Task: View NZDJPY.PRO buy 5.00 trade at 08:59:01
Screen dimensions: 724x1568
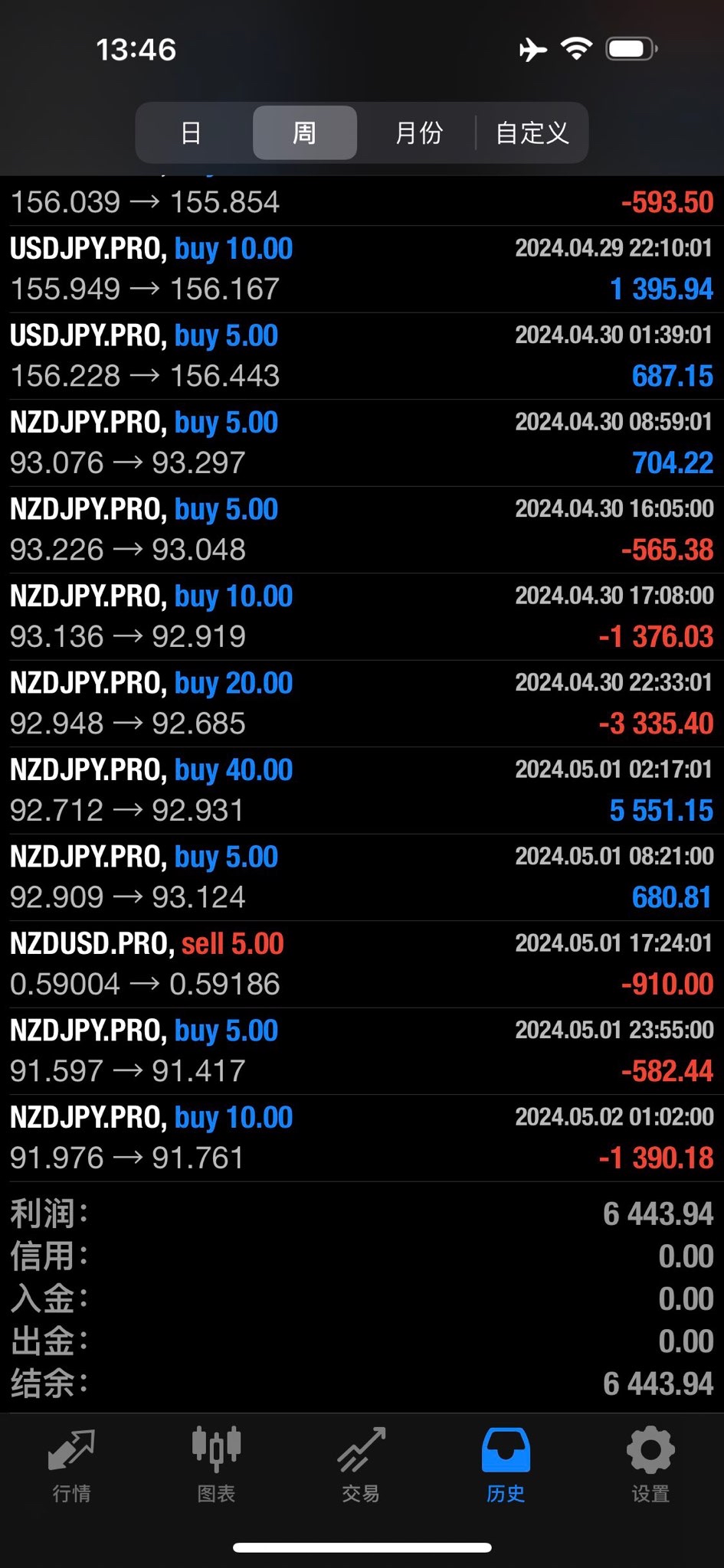Action: (x=362, y=443)
